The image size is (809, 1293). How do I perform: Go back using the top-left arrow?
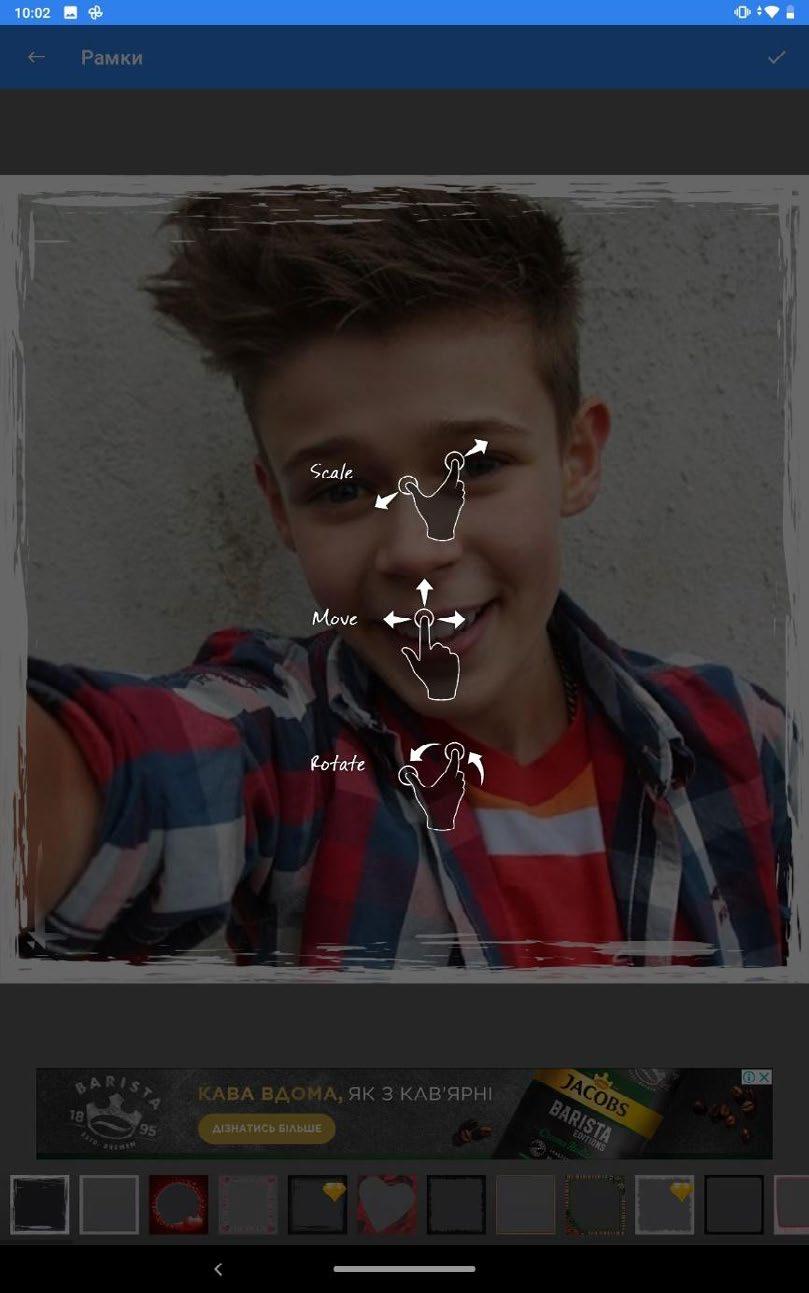[x=36, y=57]
